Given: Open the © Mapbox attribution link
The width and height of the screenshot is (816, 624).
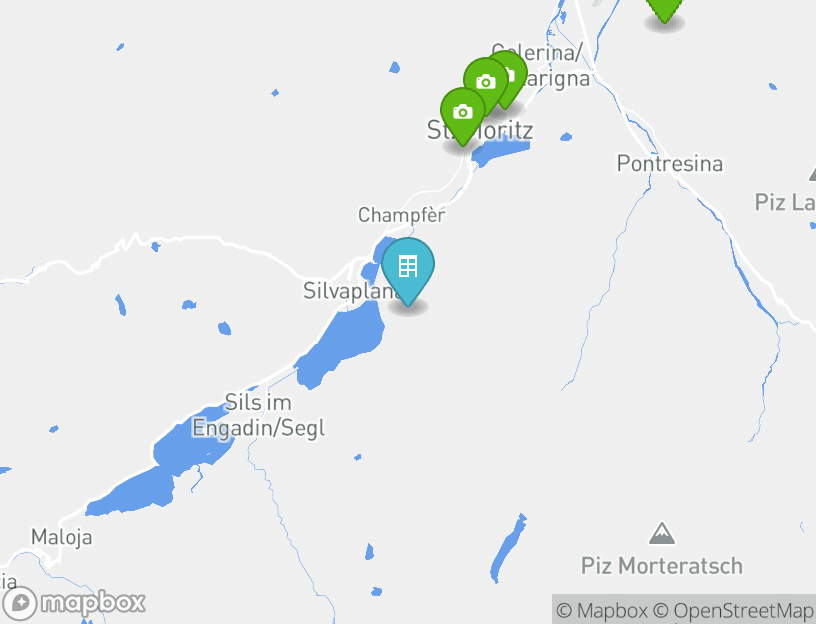Looking at the screenshot, I should 602,610.
